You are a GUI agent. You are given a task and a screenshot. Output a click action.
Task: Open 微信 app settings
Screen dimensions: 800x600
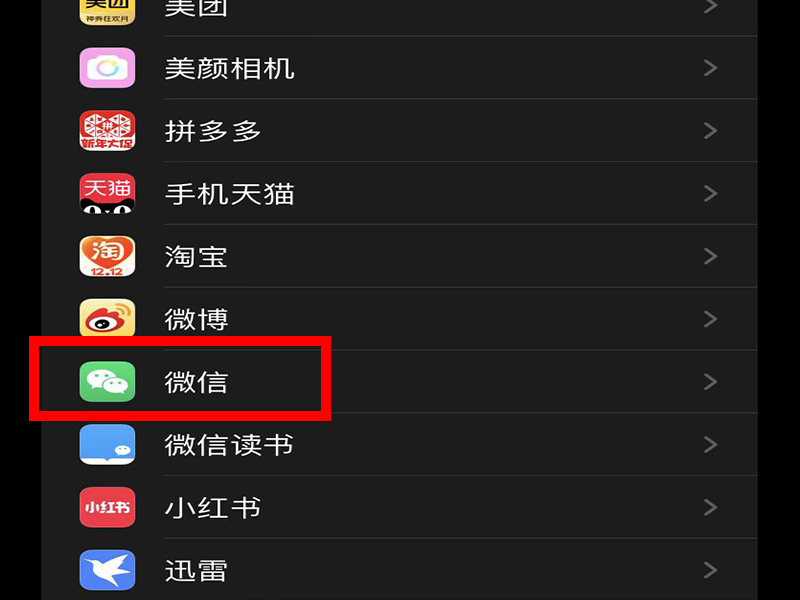pyautogui.click(x=400, y=381)
